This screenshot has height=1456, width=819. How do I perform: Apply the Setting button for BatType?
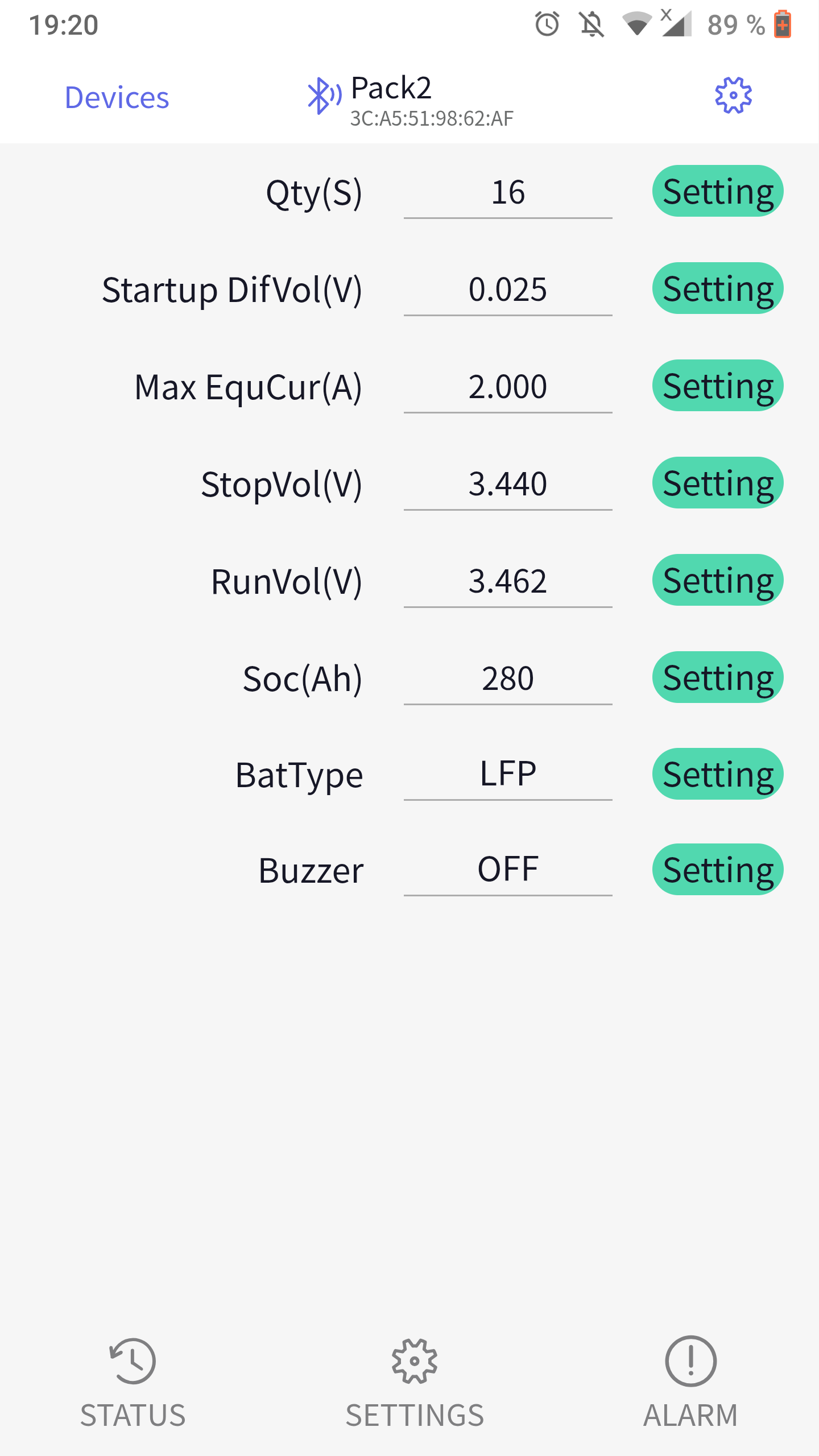pos(718,774)
